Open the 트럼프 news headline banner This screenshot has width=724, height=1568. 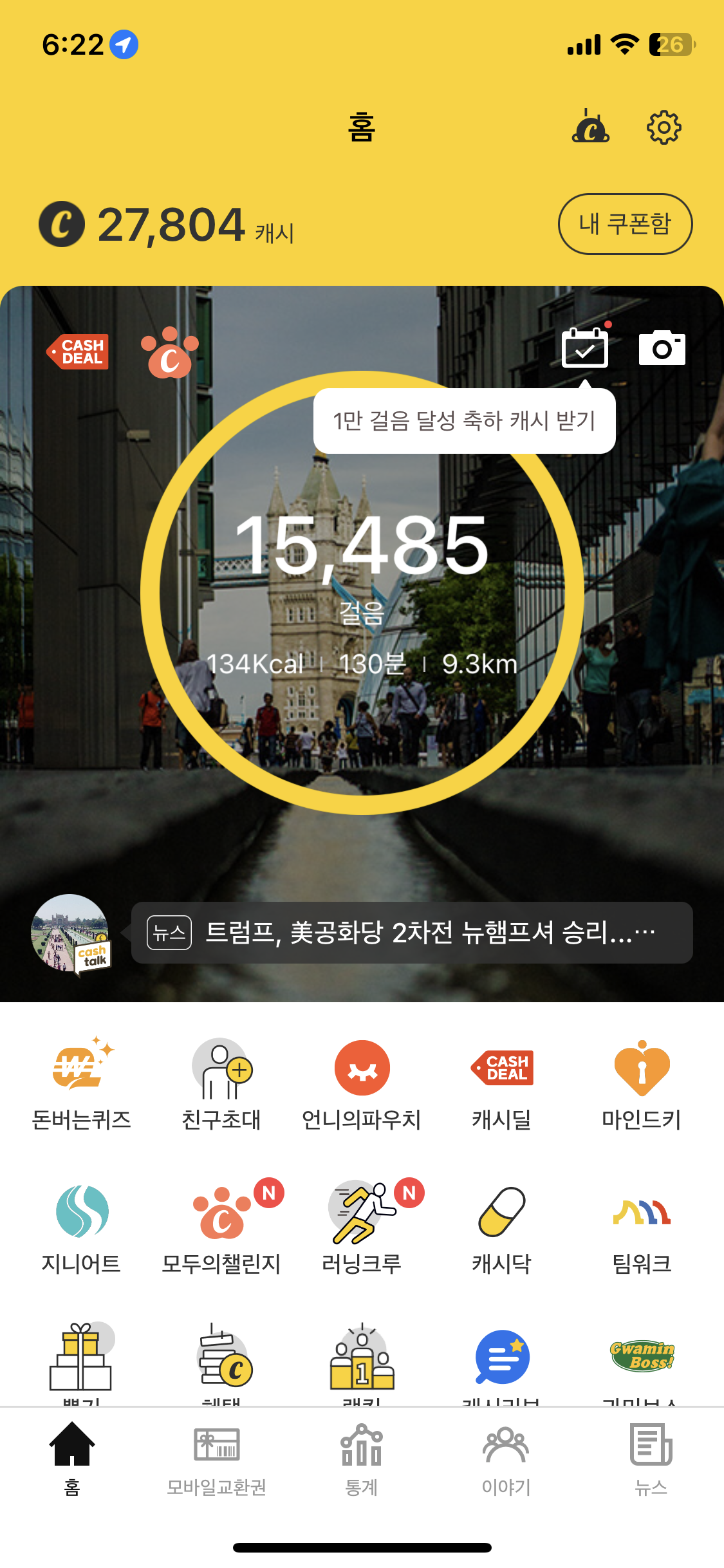pos(412,933)
